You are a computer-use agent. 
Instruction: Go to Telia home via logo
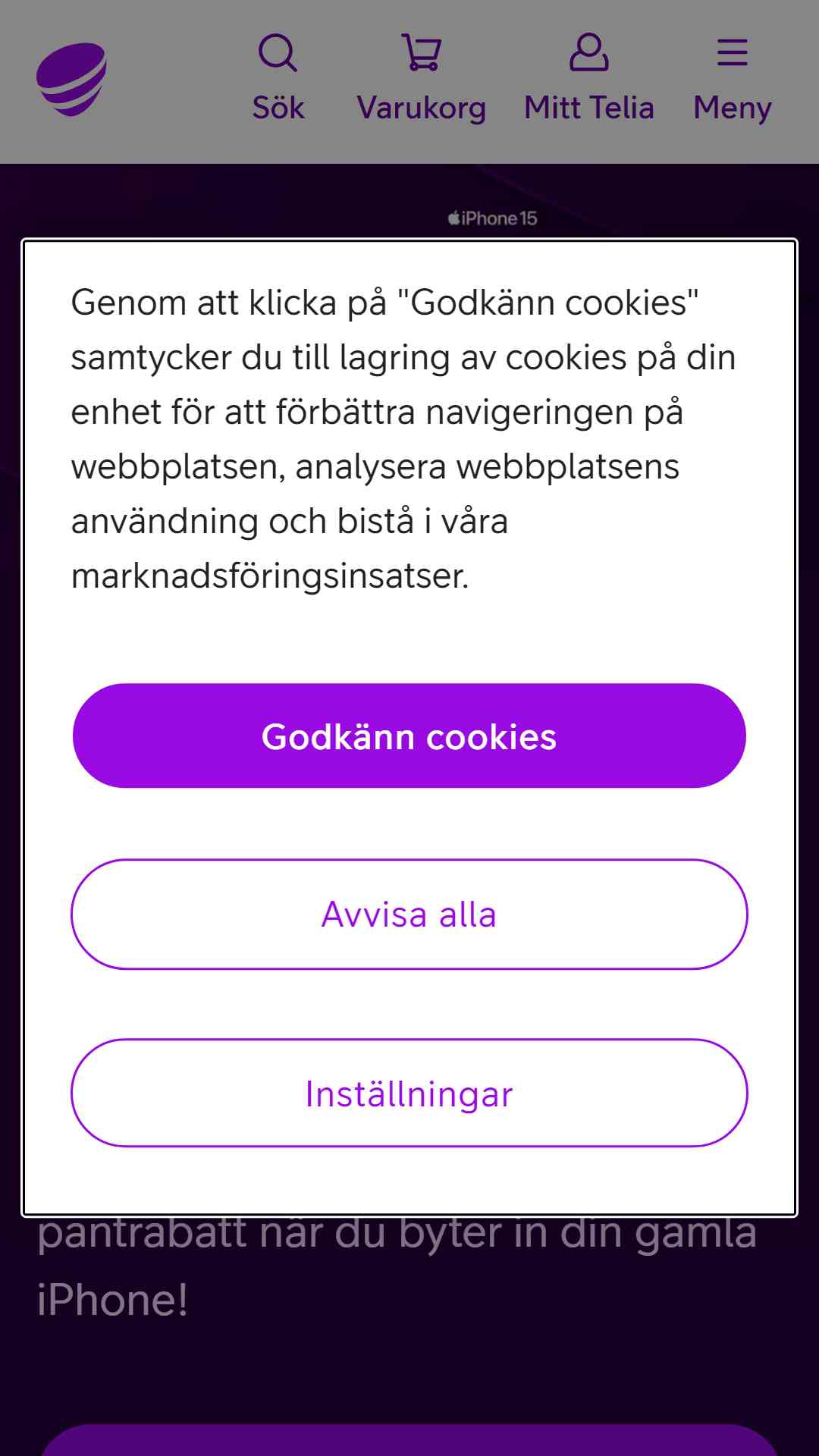pos(71,80)
